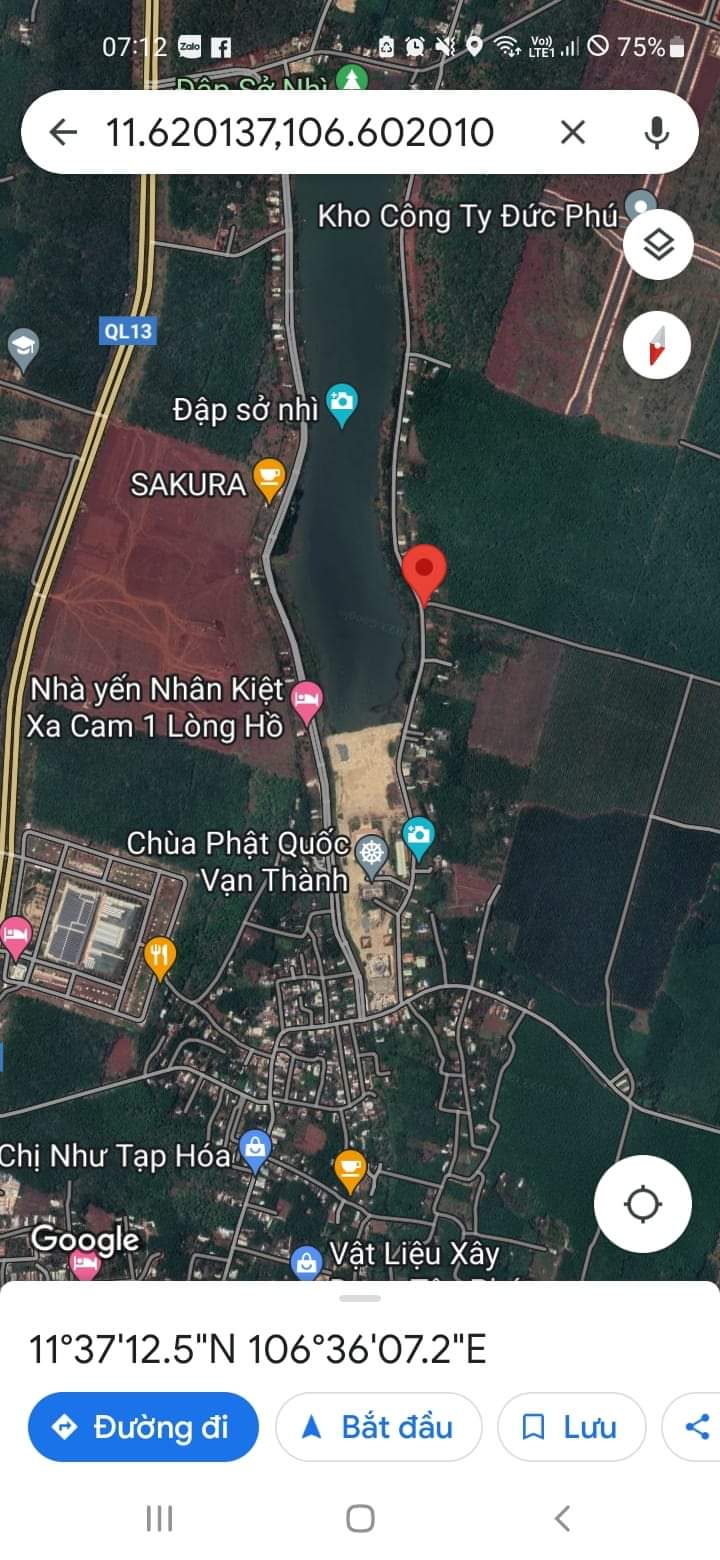Select the SAKURA cafe marker
This screenshot has height=1560, width=720.
(x=269, y=480)
